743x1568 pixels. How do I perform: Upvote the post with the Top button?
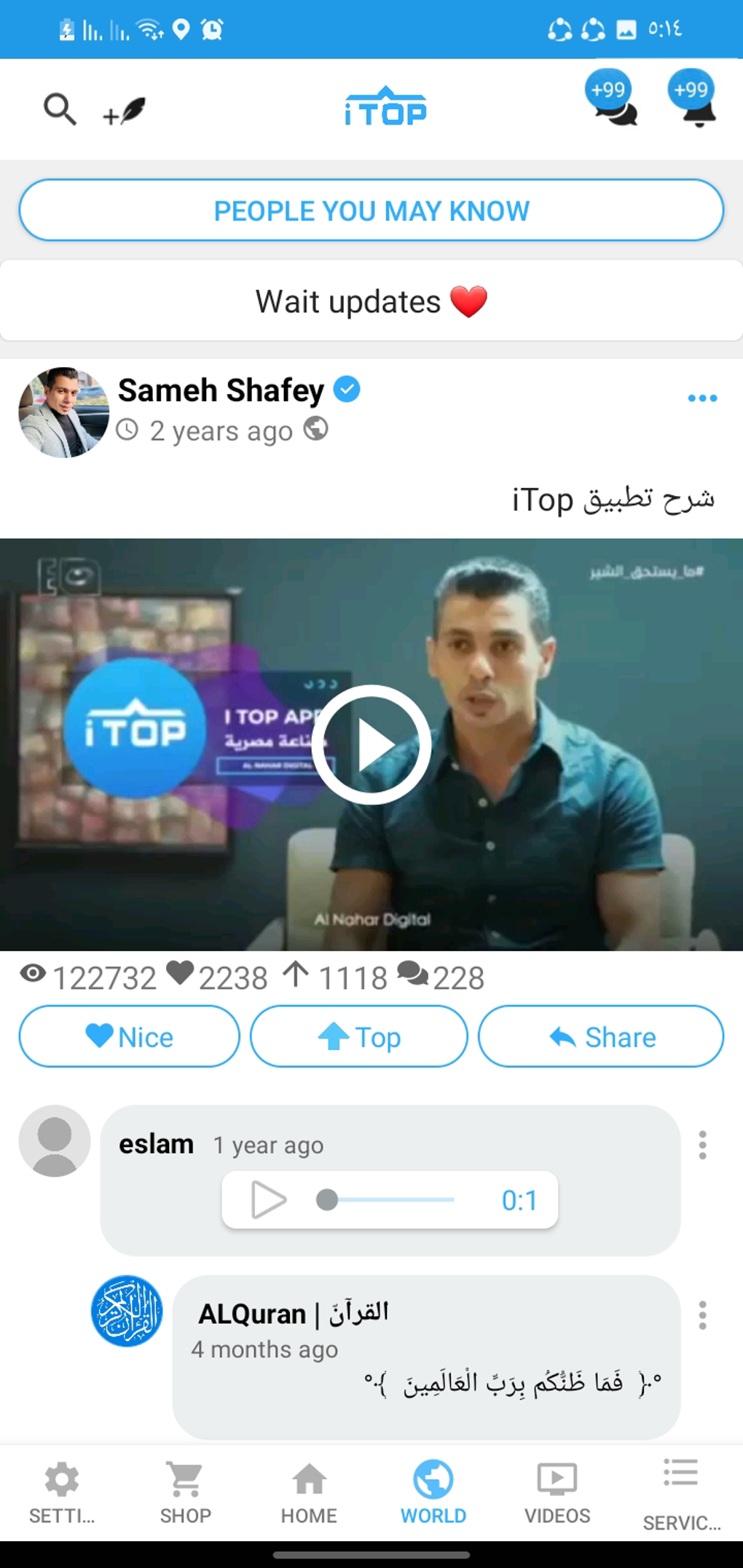358,1036
